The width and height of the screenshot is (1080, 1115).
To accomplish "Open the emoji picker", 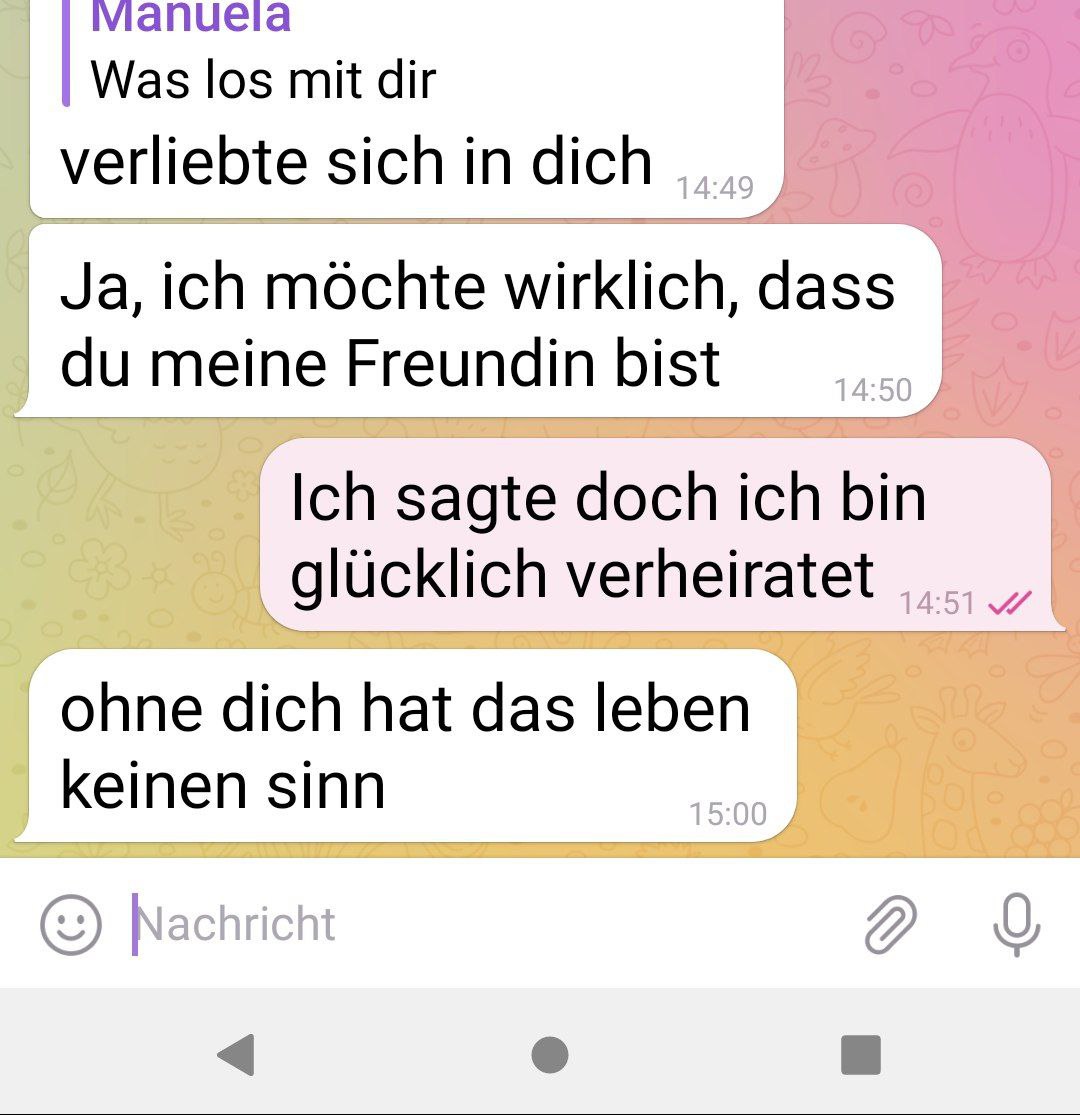I will tap(70, 924).
